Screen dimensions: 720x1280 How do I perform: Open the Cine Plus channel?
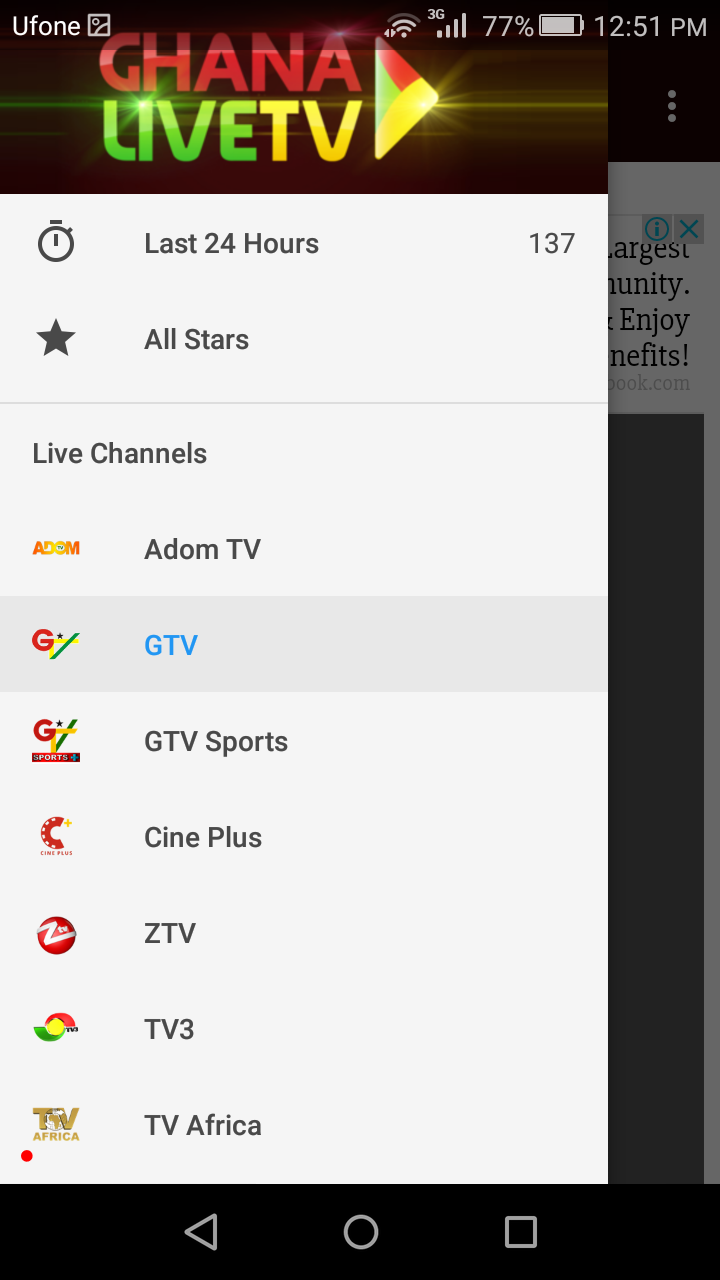click(x=304, y=837)
